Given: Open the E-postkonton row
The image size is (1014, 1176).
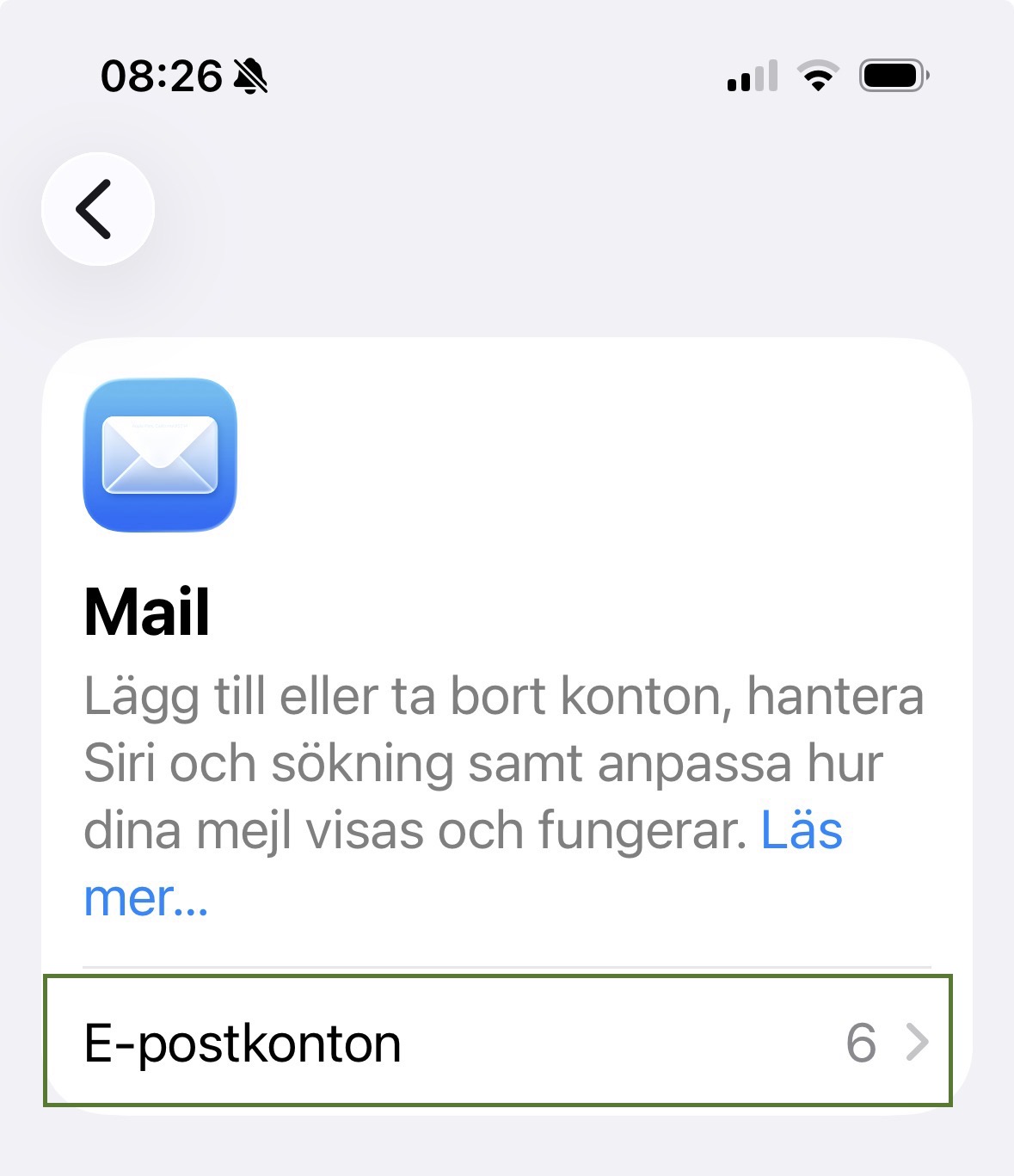Looking at the screenshot, I should [x=497, y=1042].
